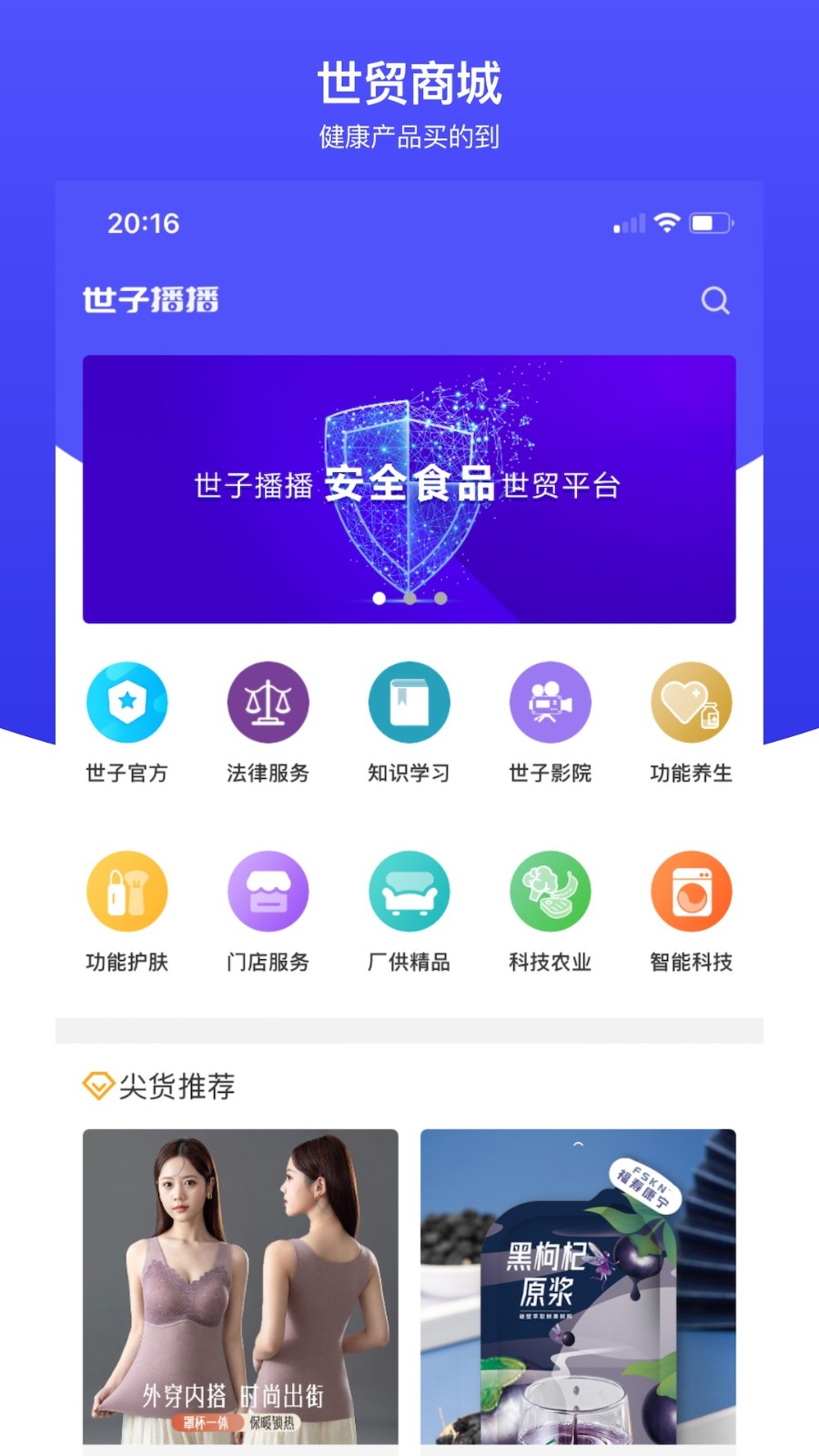819x1456 pixels.
Task: Click the 尖货推荐 diamond badge icon
Action: click(97, 1085)
